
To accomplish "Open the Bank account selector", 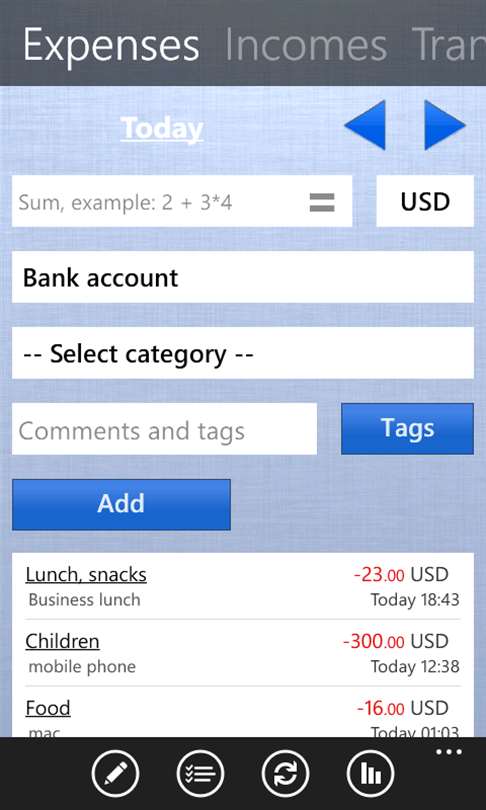I will click(243, 277).
